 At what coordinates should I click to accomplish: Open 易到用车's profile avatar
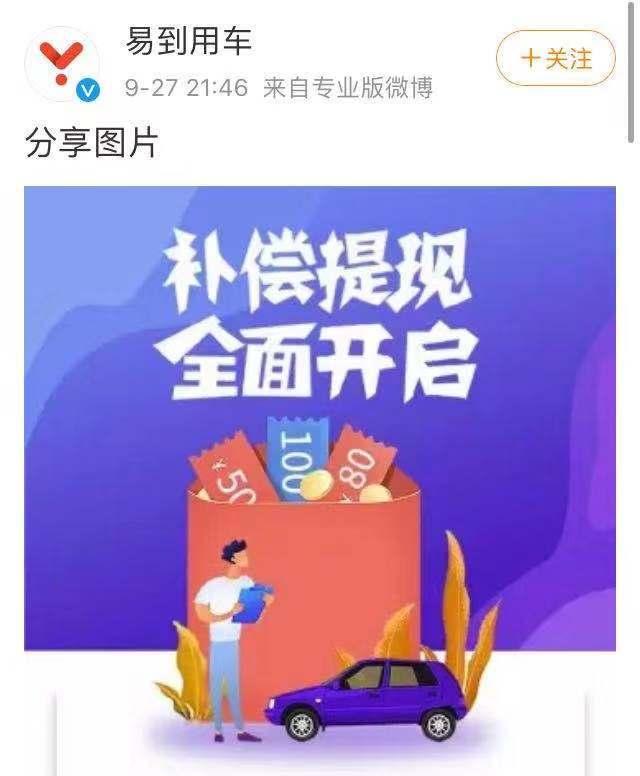tap(62, 63)
